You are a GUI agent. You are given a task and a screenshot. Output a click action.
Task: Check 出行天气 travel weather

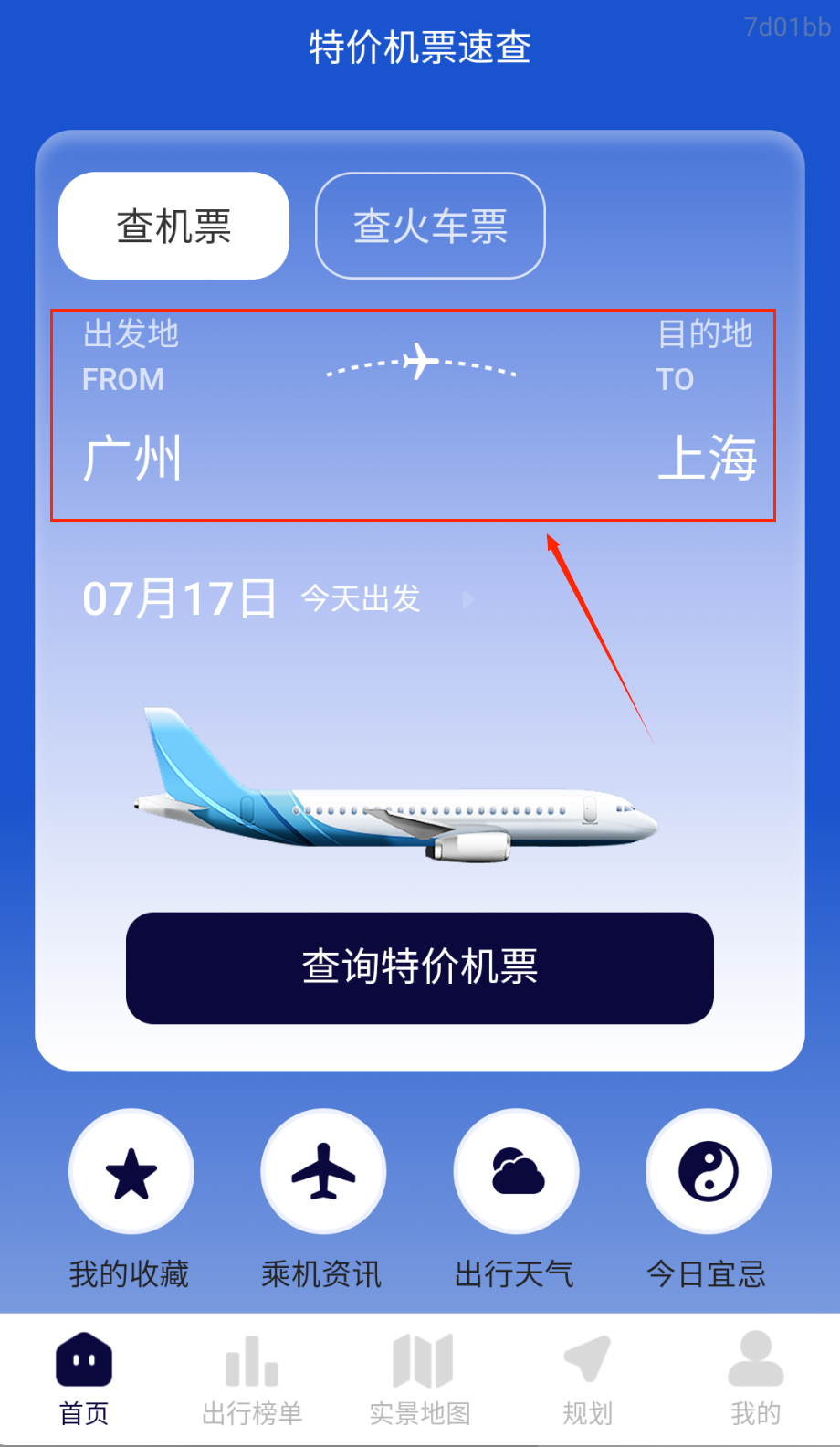pyautogui.click(x=516, y=1172)
